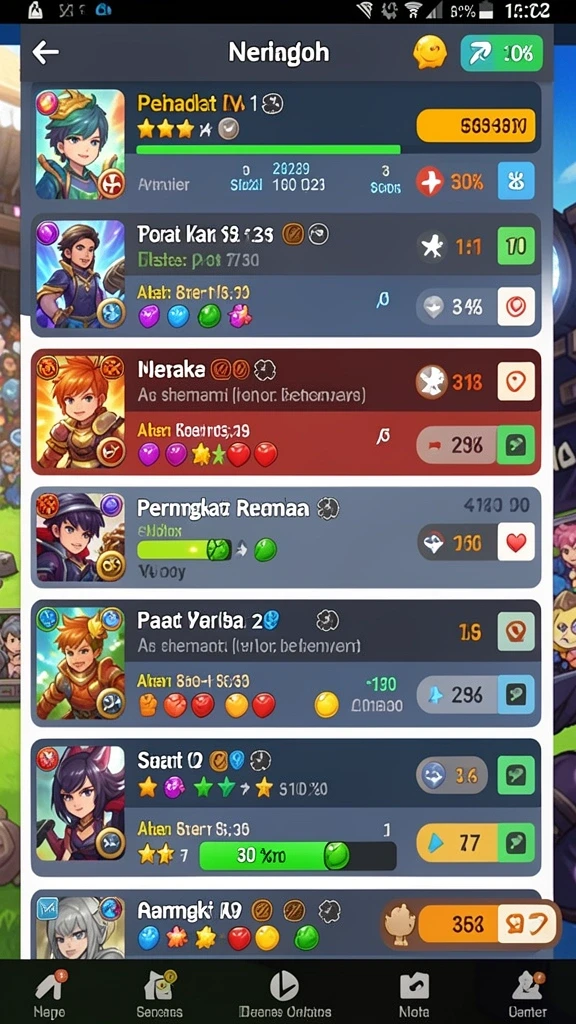576x1024 pixels.
Task: Go back with the top-left arrow
Action: 45,52
